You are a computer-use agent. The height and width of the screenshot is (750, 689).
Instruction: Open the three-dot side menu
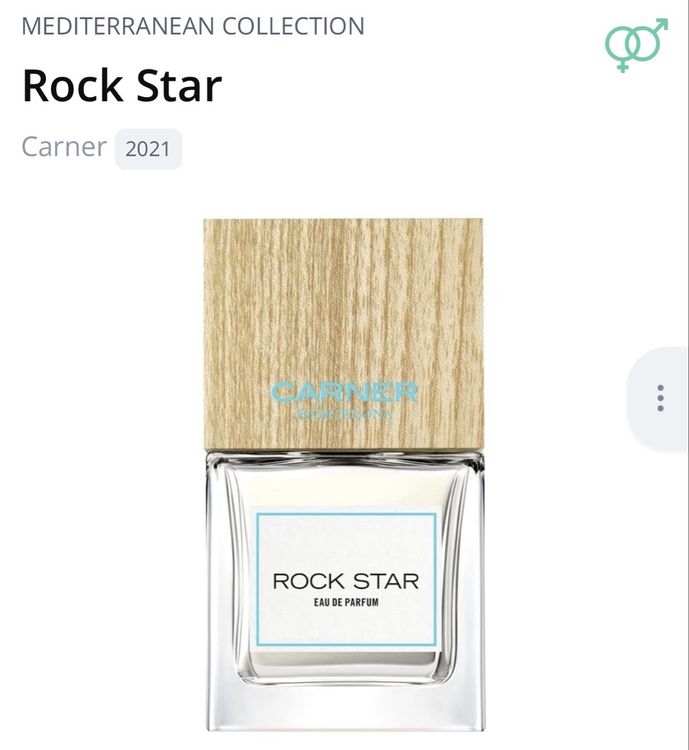click(x=659, y=398)
